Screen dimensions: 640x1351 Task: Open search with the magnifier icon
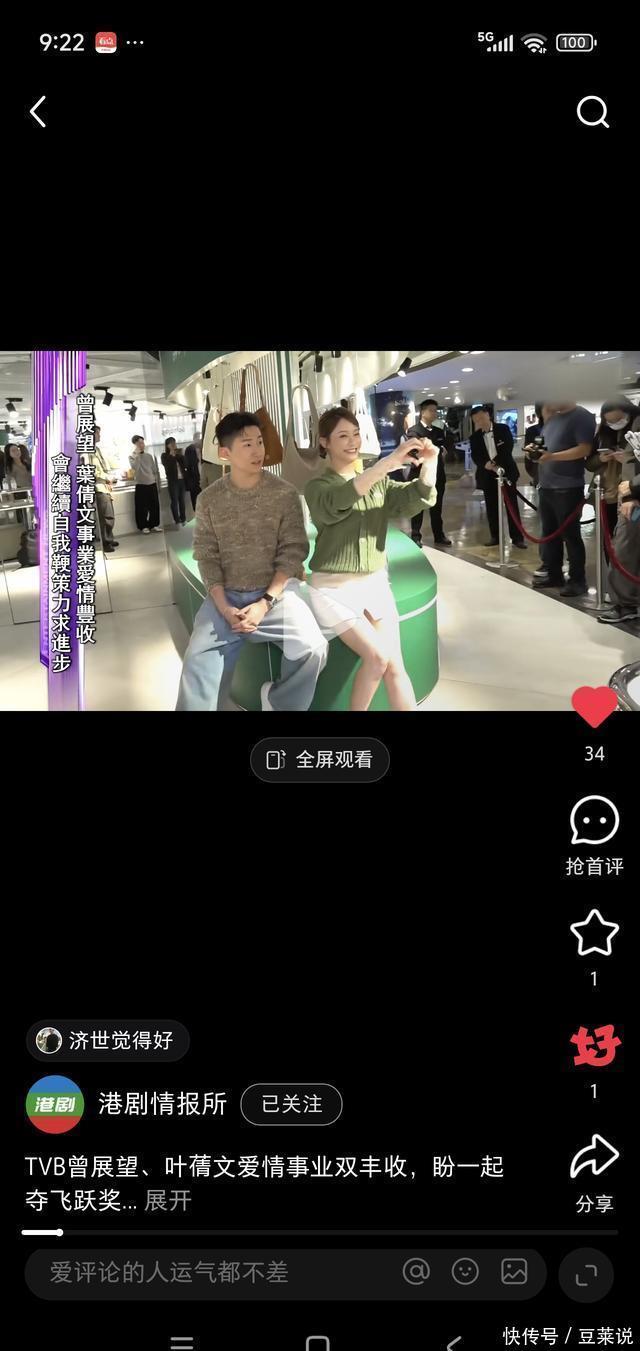pyautogui.click(x=592, y=112)
